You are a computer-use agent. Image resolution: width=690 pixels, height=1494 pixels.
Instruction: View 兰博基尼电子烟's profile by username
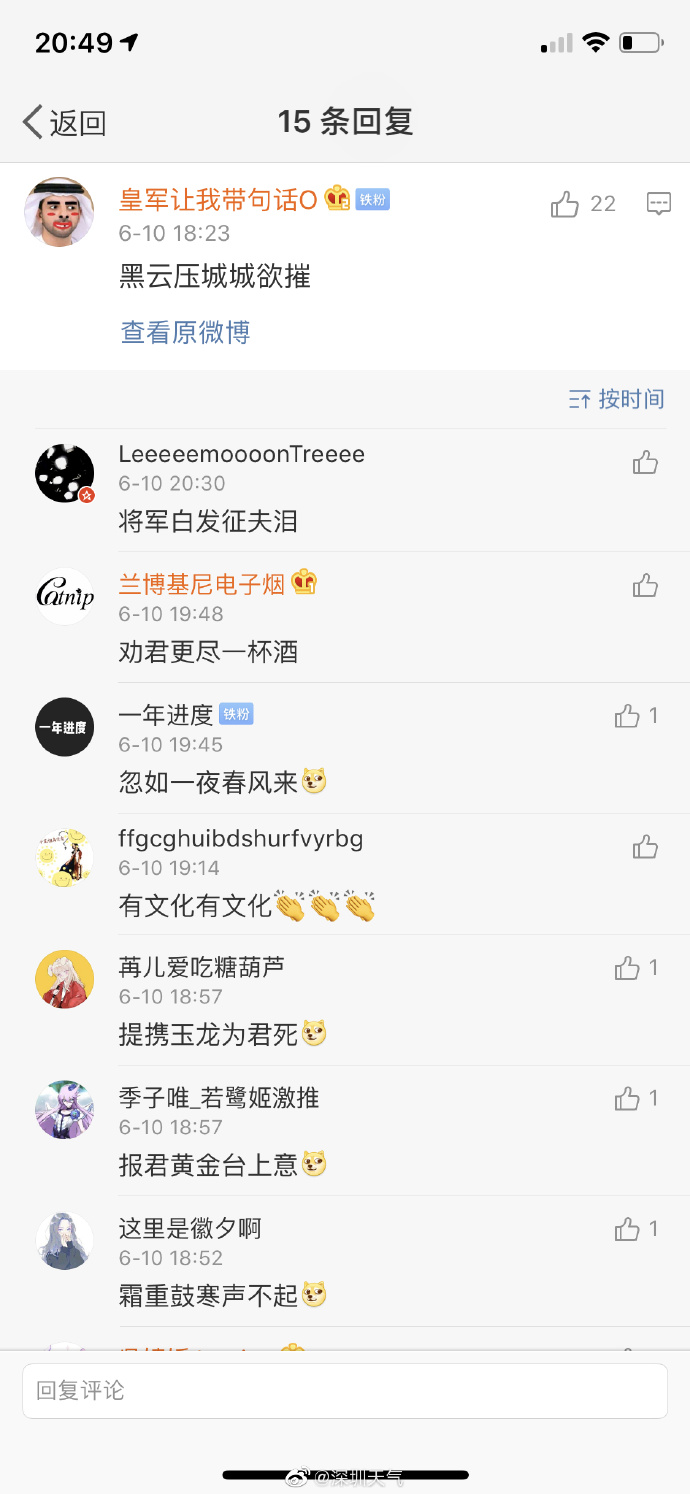202,584
